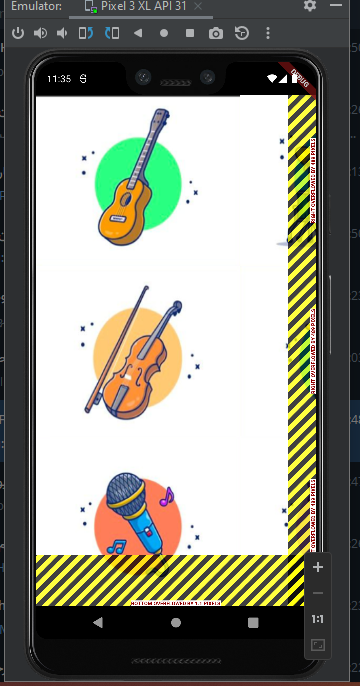Open the emulator snapshots icon

pos(242,33)
